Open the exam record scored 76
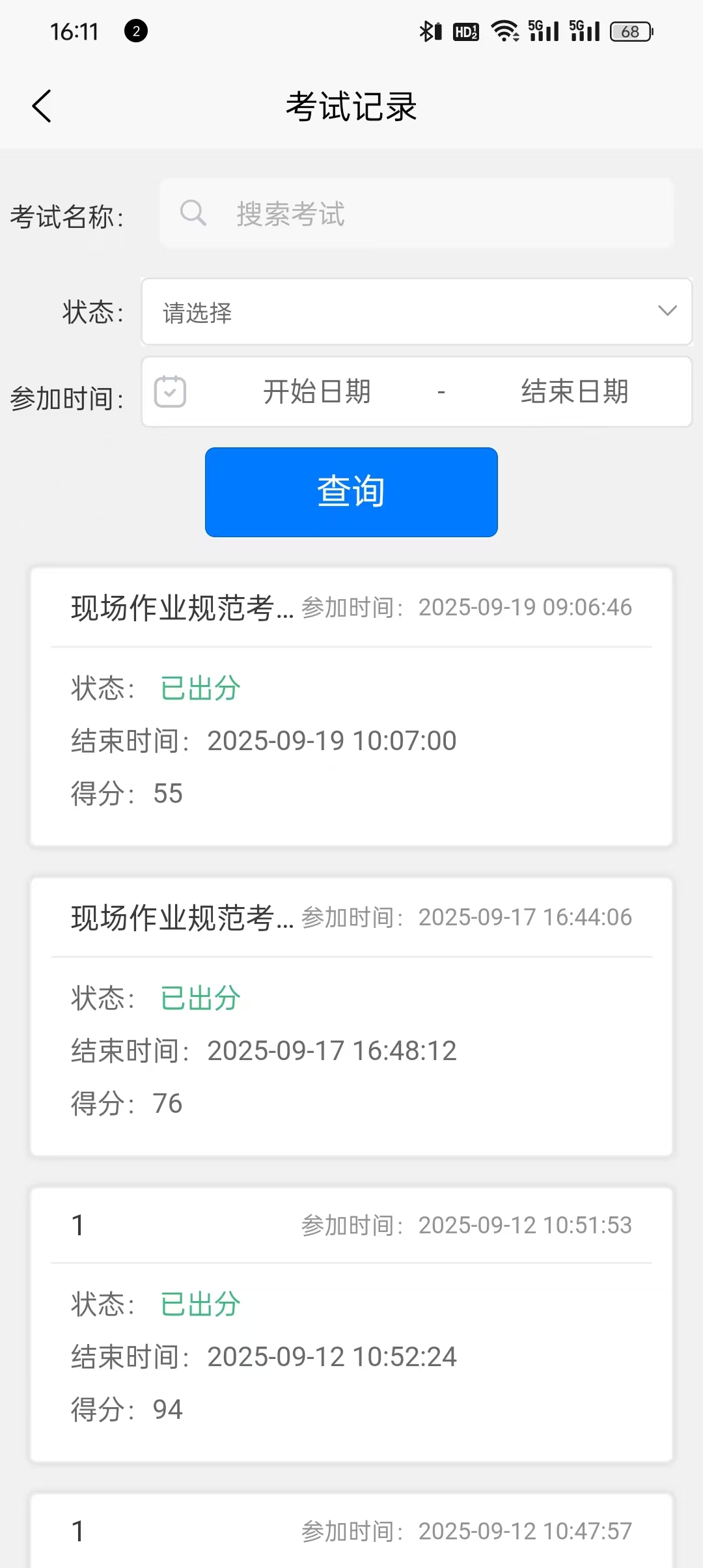 [x=351, y=1016]
